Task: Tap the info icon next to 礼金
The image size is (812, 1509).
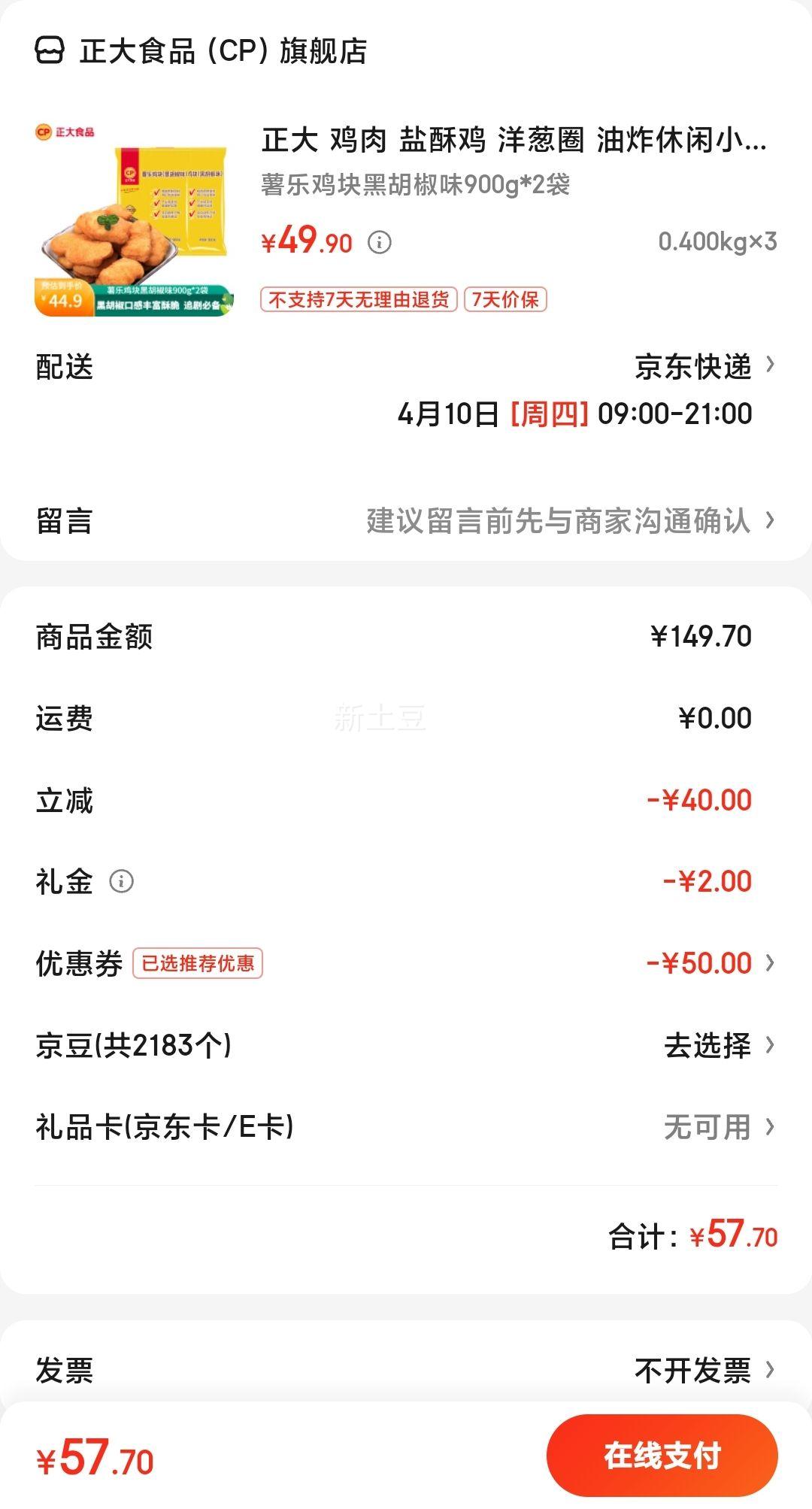Action: 122,881
